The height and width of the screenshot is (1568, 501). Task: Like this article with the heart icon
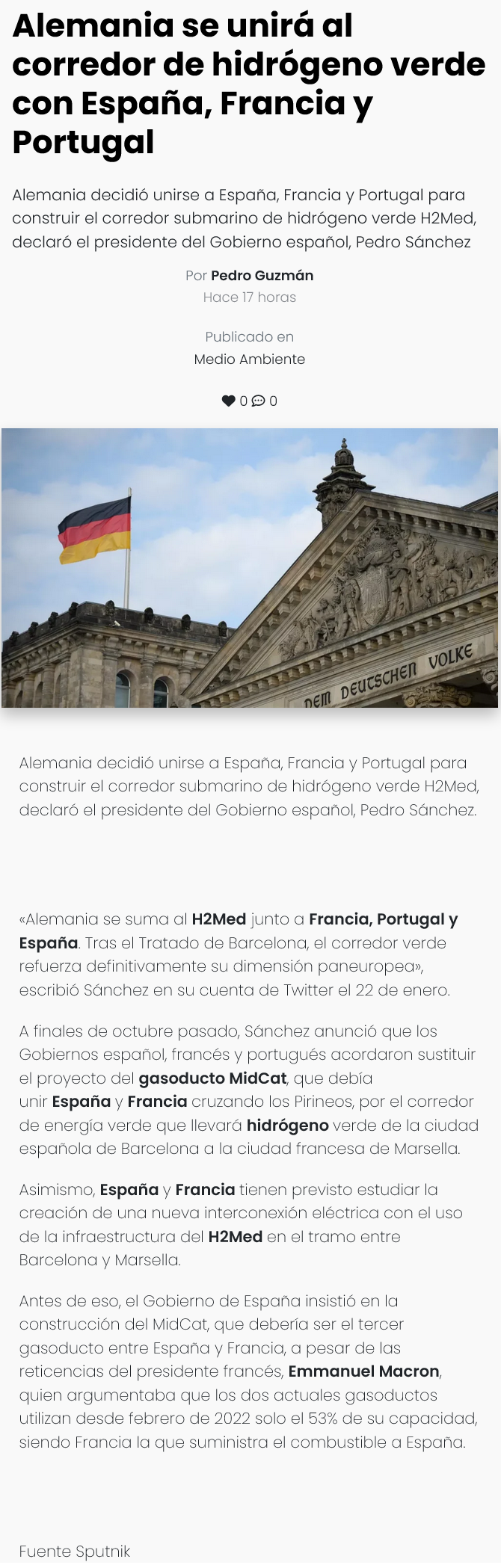(229, 401)
